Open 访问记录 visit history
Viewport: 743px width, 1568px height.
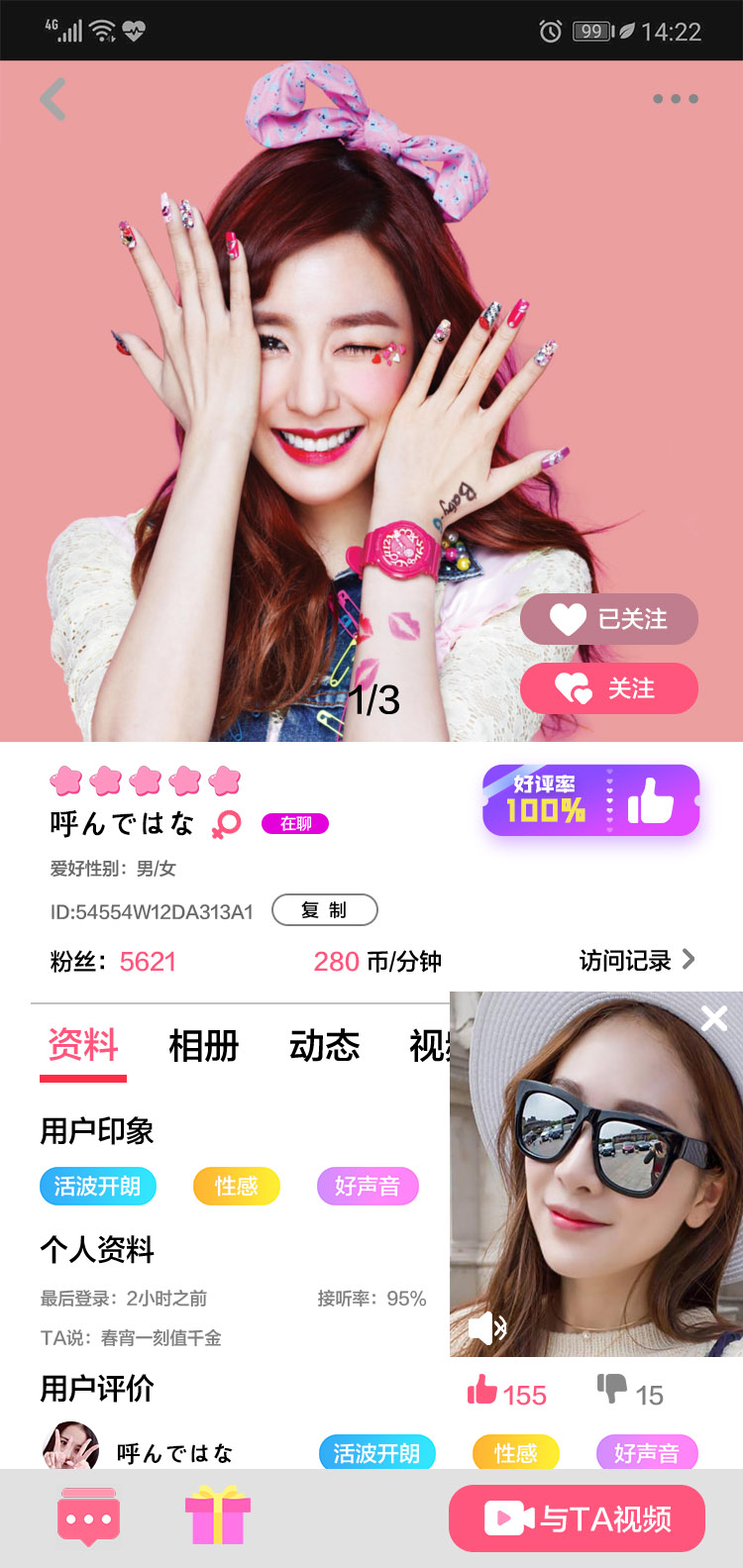pos(637,960)
